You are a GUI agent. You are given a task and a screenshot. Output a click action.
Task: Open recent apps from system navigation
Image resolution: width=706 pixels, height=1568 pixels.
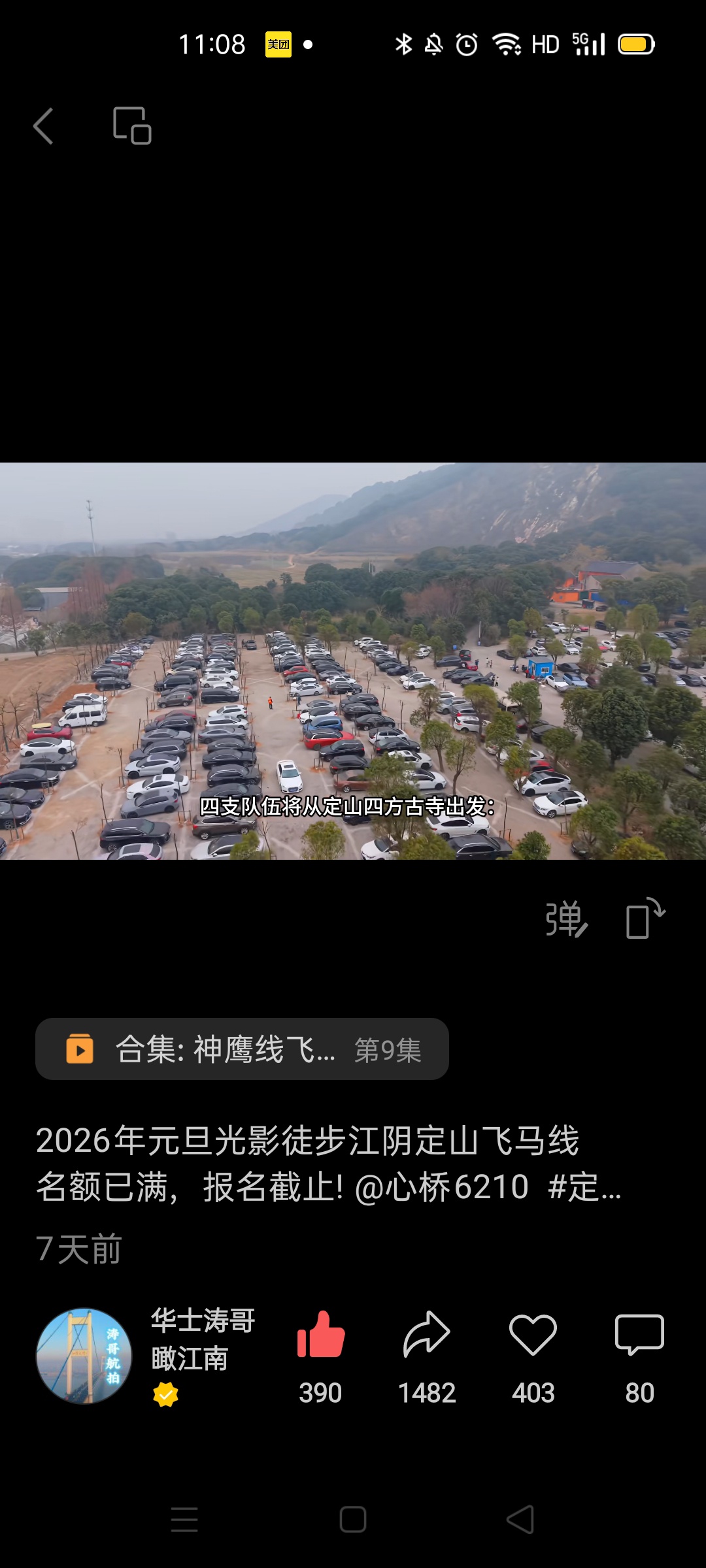pos(184,1520)
